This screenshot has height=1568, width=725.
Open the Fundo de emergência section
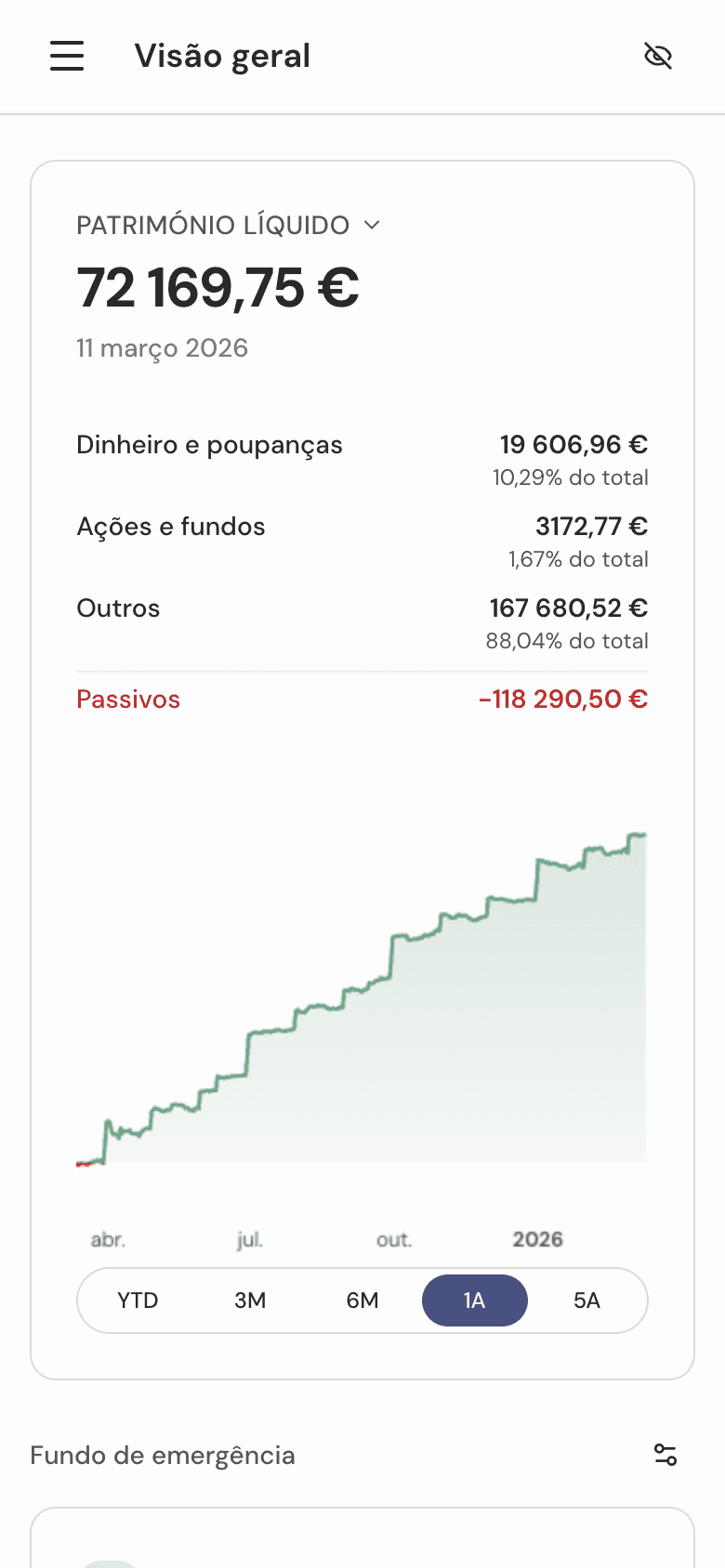pos(164,1455)
